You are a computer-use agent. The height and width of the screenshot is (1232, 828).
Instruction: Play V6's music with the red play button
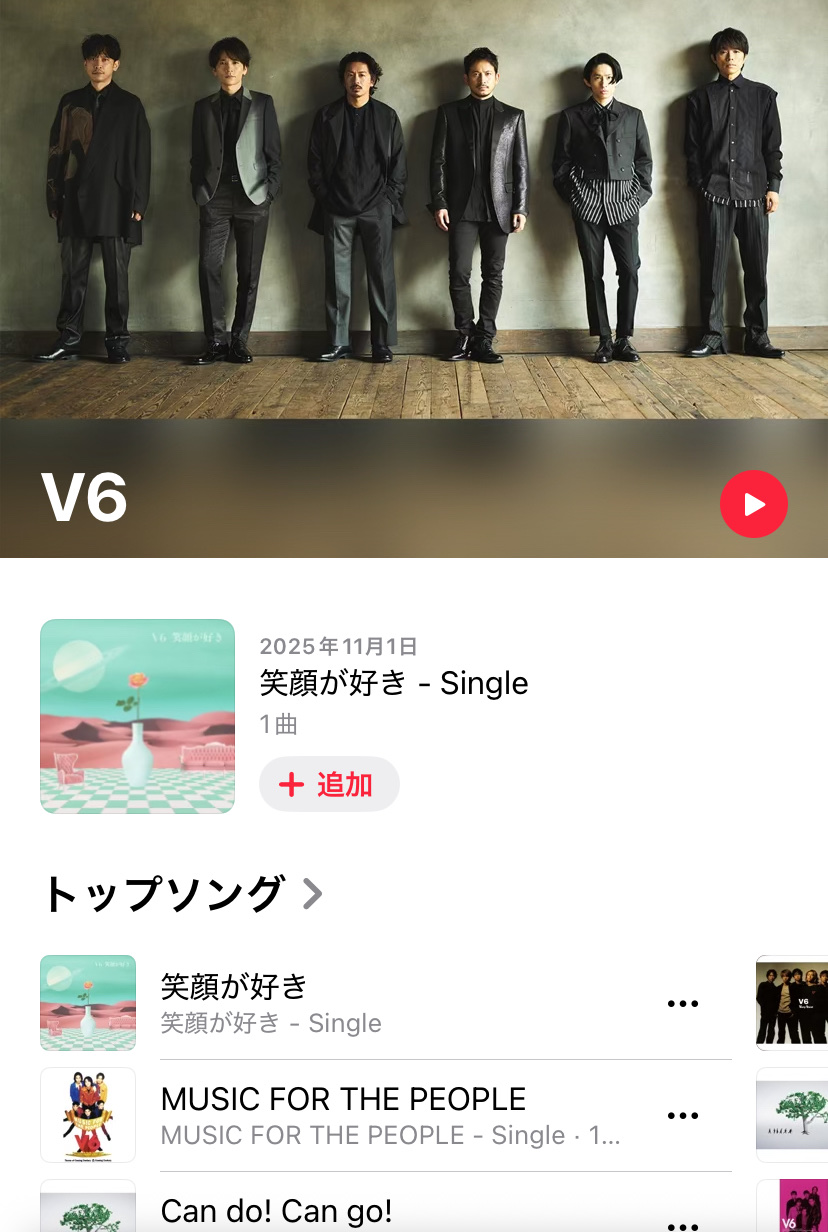click(753, 504)
